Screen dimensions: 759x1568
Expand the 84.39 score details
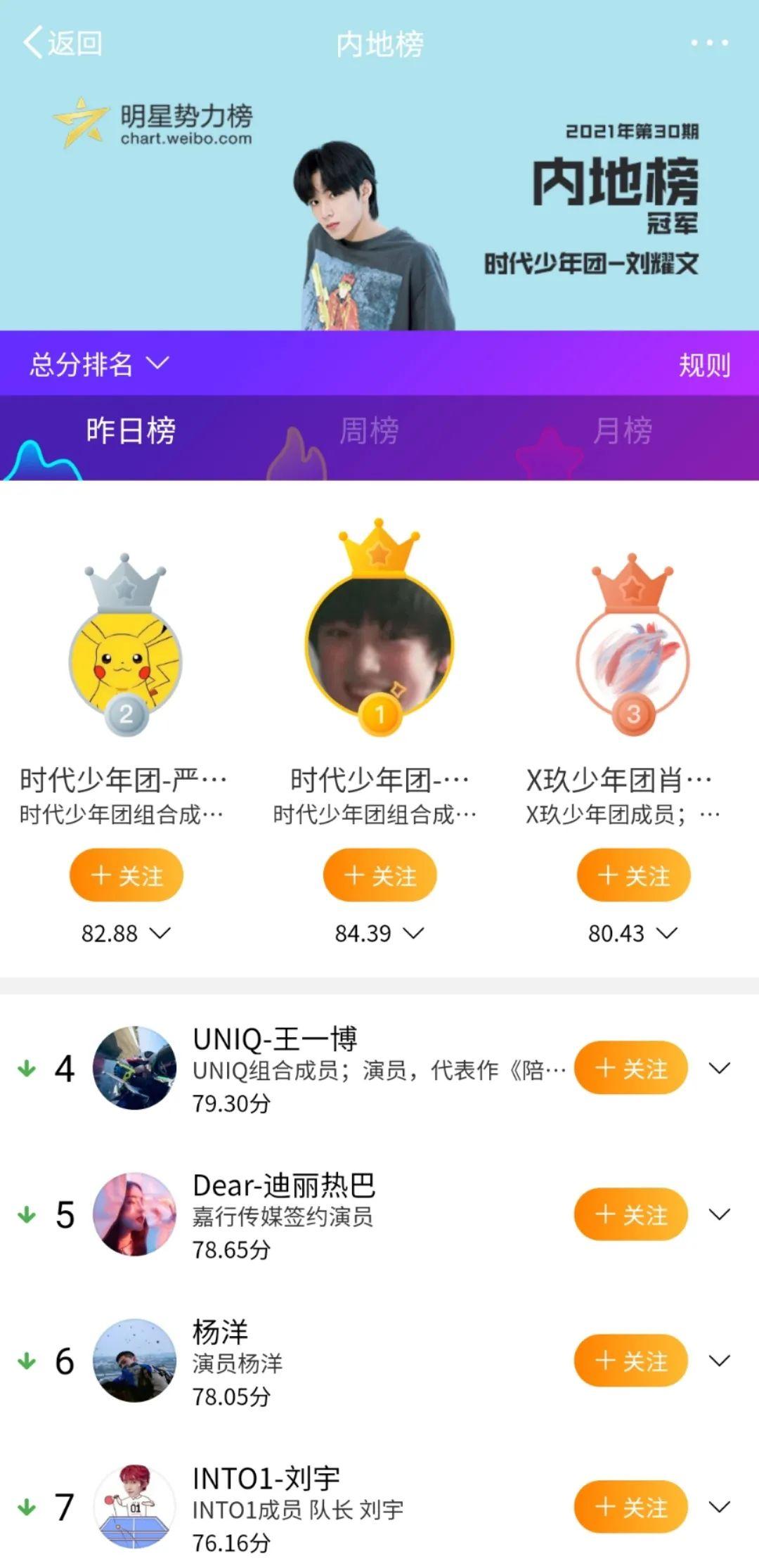414,933
